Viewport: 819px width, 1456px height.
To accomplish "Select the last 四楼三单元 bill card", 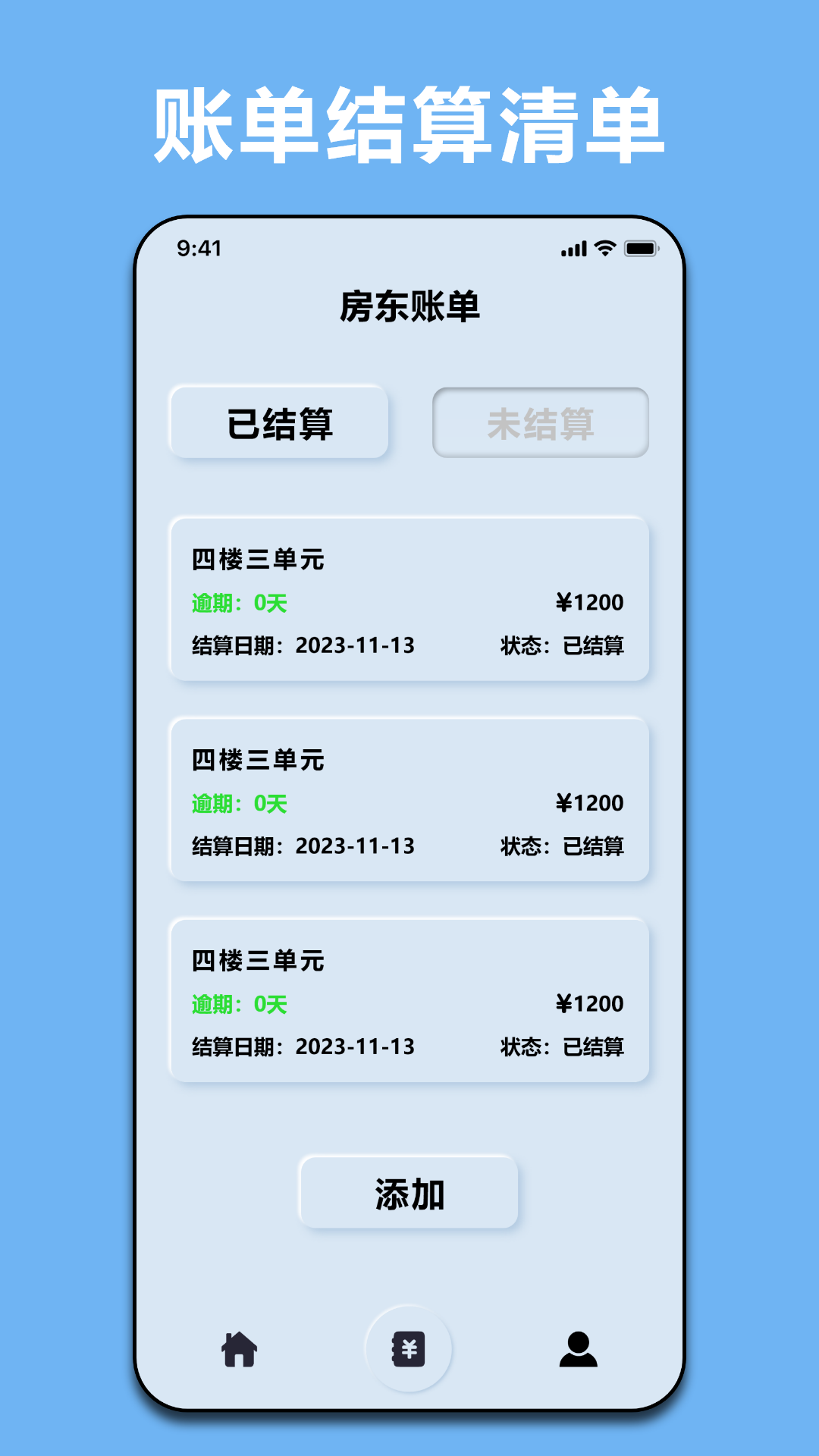I will coord(409,1001).
